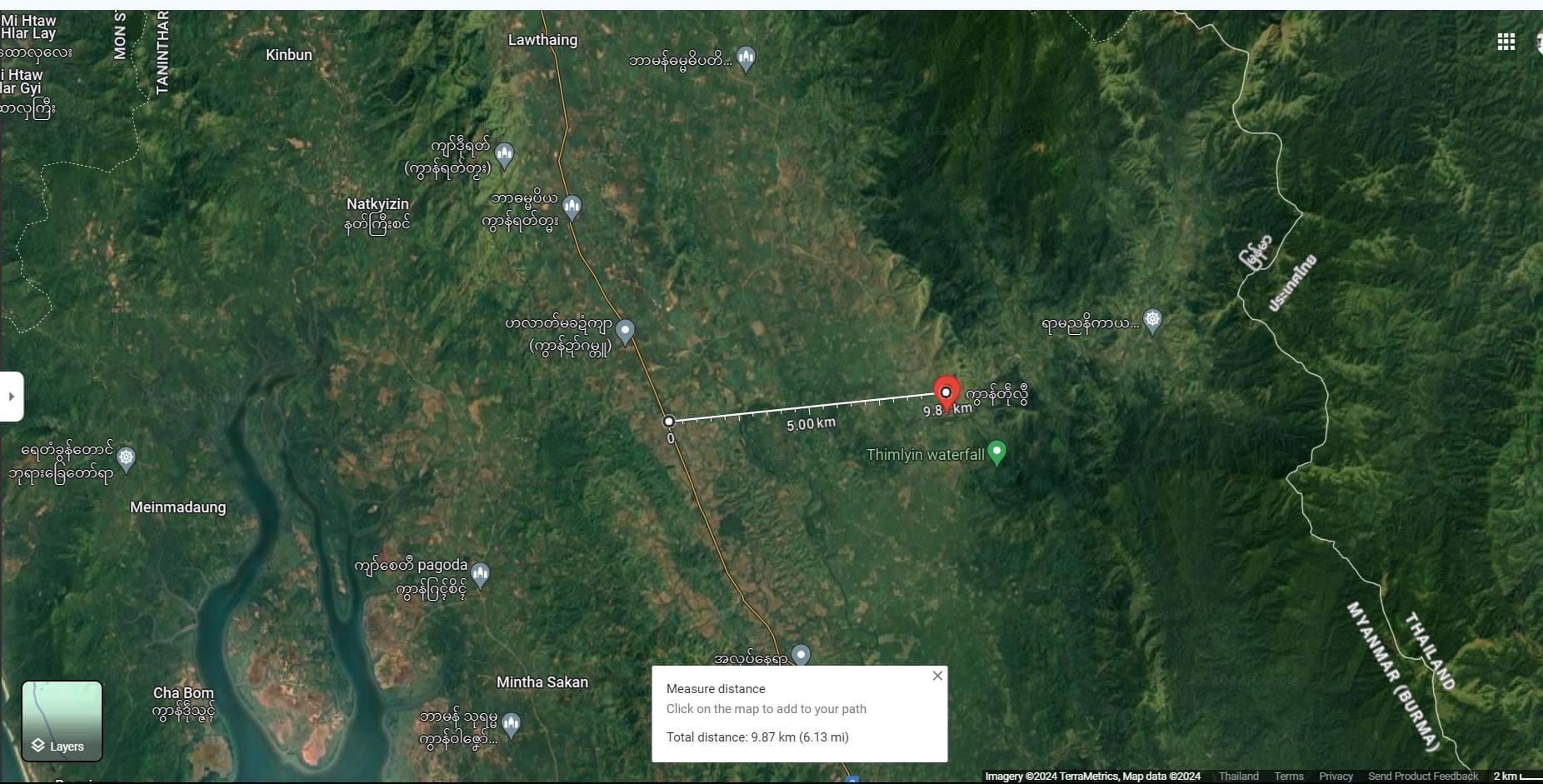Select the Natkyizin town label
Image resolution: width=1543 pixels, height=784 pixels.
pyautogui.click(x=377, y=204)
